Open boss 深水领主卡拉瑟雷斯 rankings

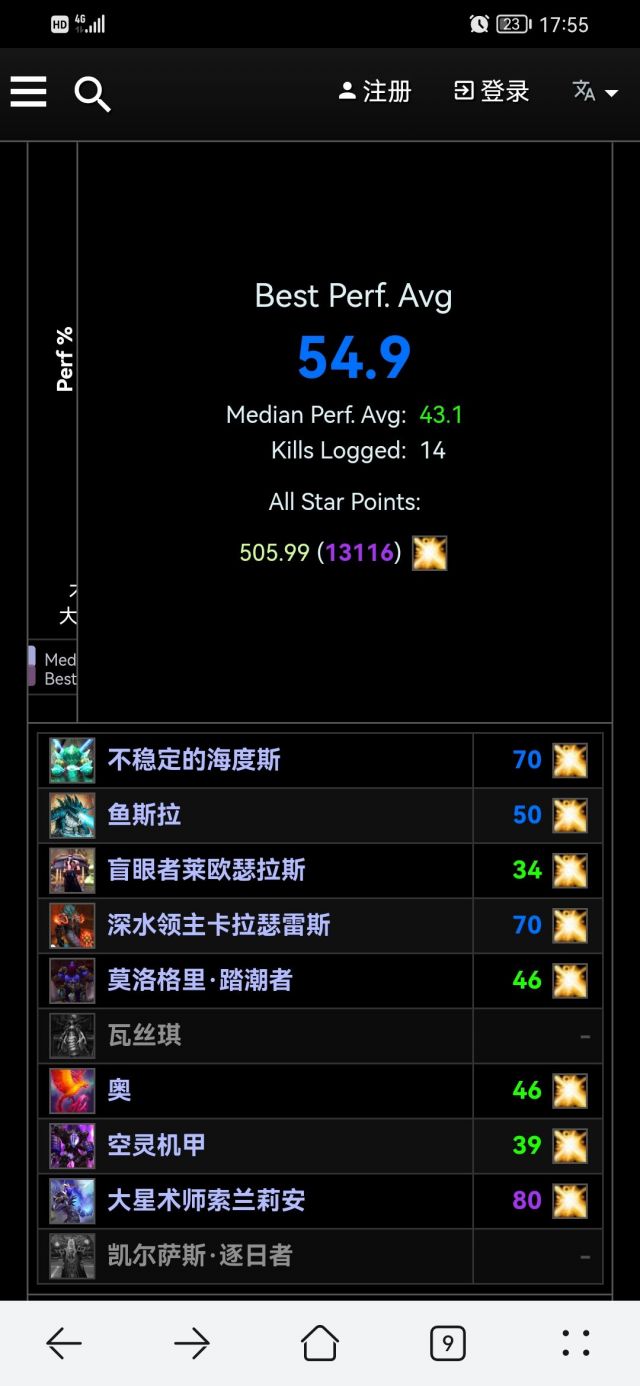coord(218,925)
